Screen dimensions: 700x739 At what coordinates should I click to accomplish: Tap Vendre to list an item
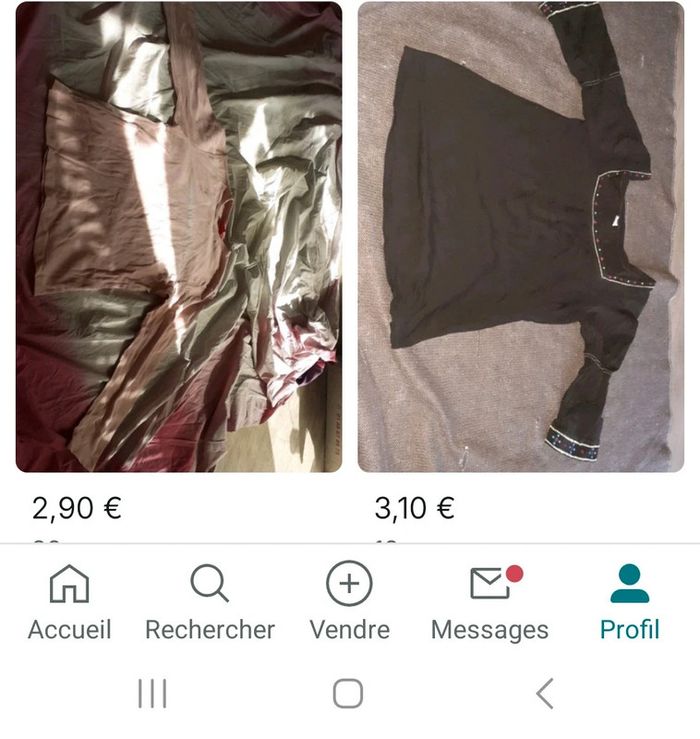click(x=349, y=602)
